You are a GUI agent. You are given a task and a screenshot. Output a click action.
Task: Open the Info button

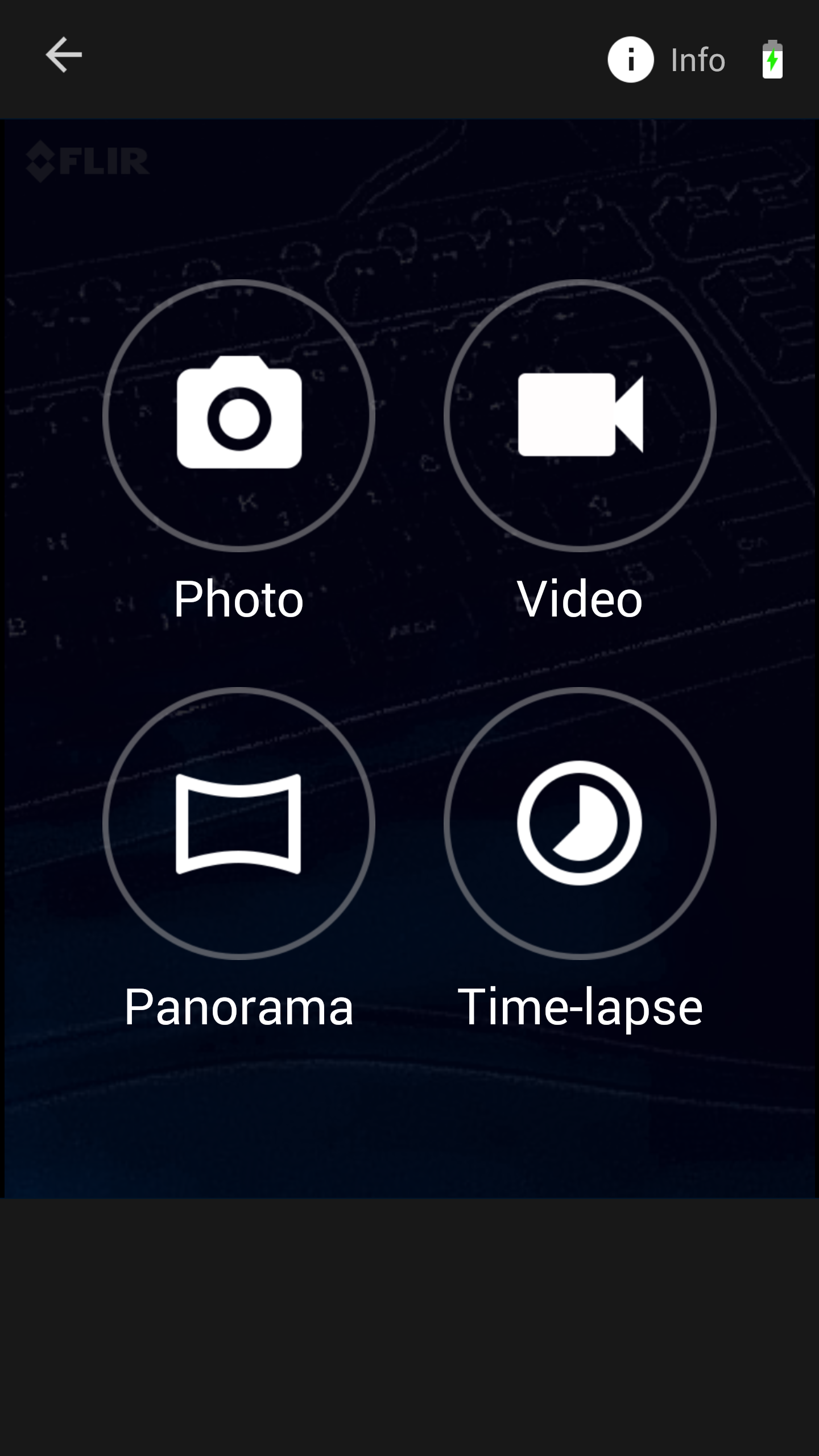coord(667,60)
